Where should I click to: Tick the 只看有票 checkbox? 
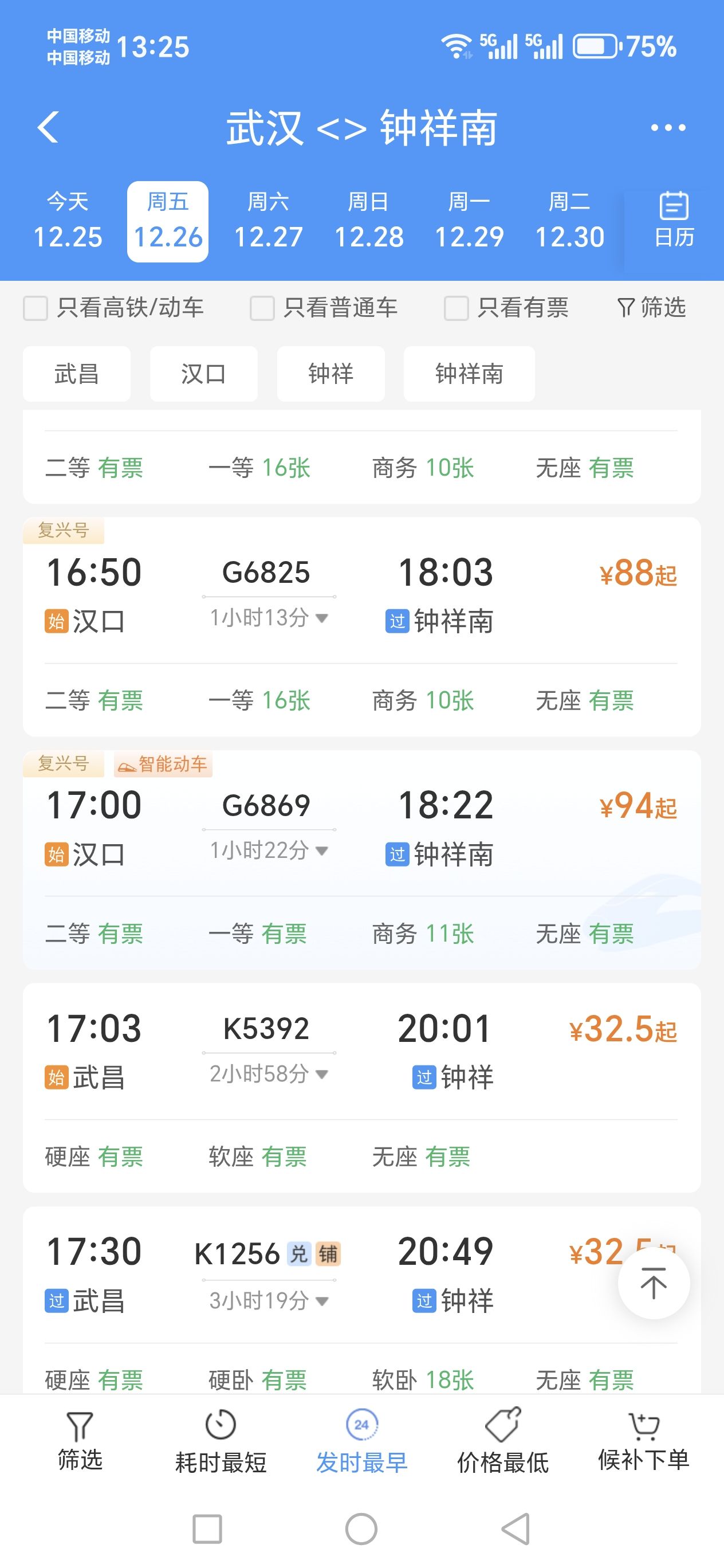tap(457, 308)
